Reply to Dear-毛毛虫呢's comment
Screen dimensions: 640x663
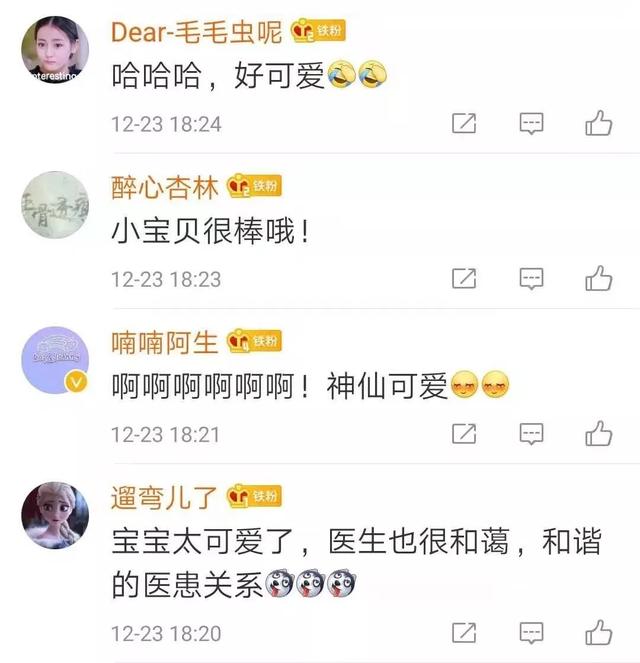(531, 124)
